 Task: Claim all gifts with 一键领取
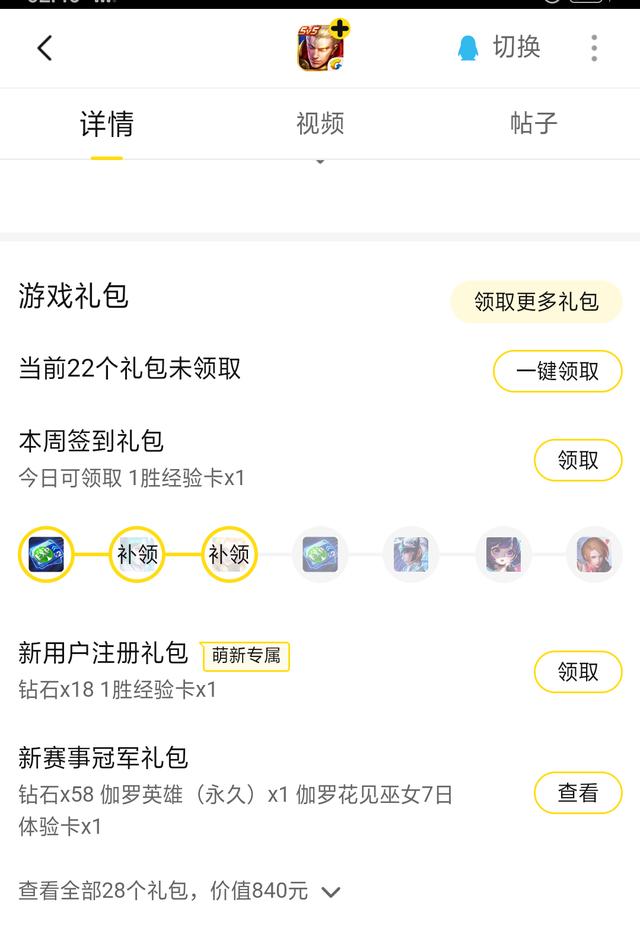point(557,371)
